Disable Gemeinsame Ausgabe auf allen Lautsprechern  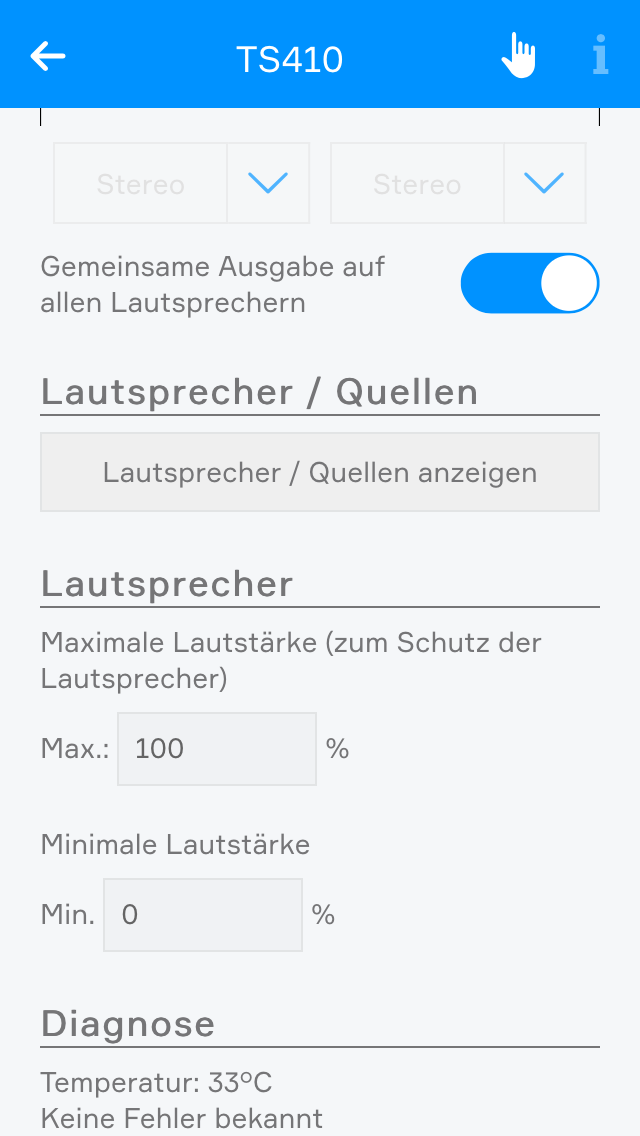tap(529, 283)
